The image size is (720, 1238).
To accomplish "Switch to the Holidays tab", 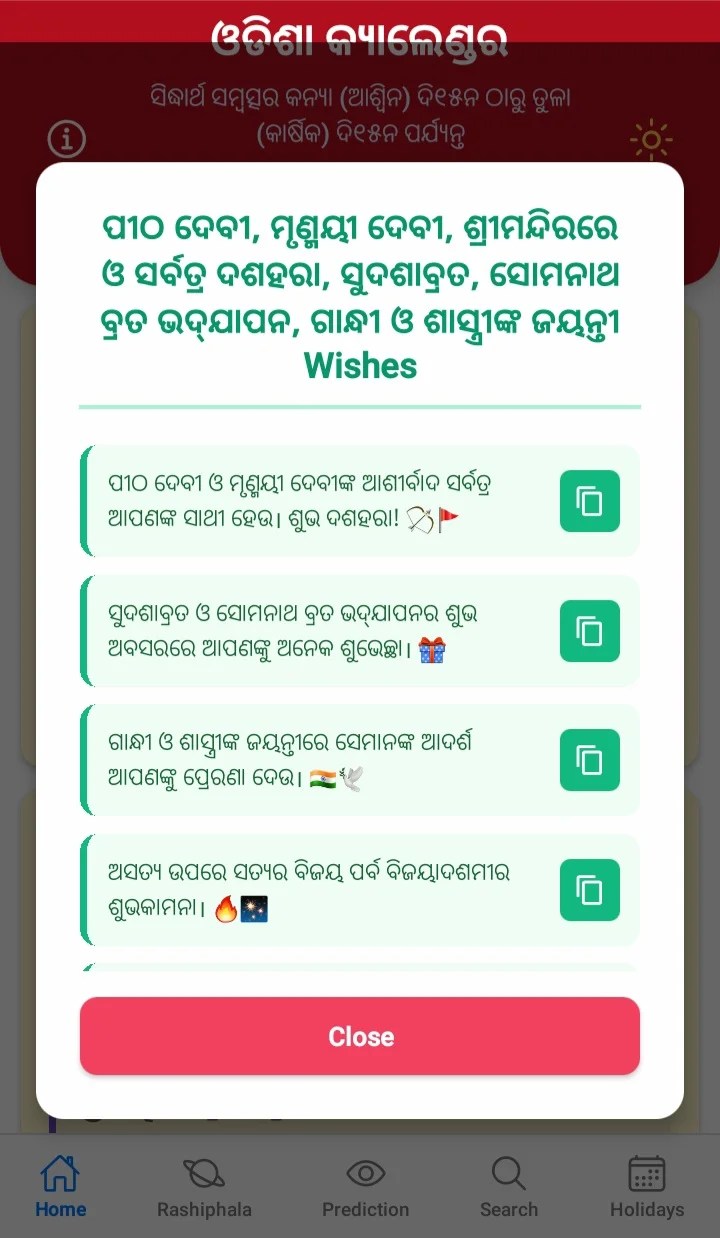I will click(647, 1187).
